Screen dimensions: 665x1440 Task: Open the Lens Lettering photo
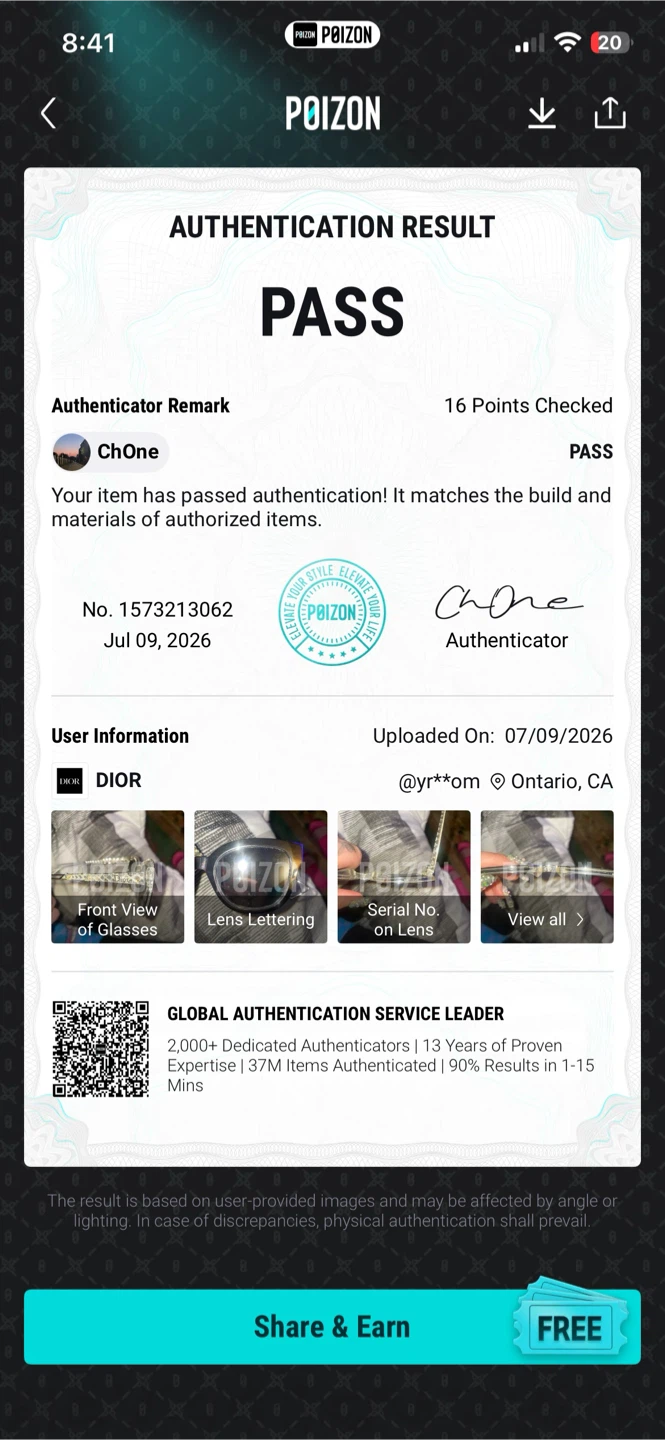coord(261,877)
